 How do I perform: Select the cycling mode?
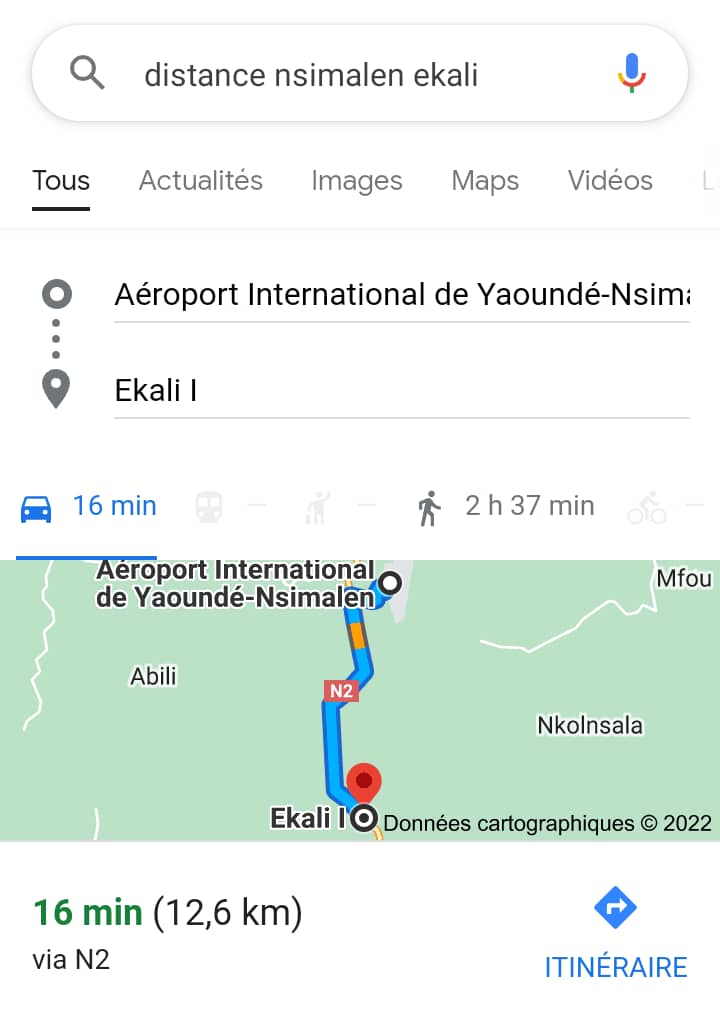point(647,508)
